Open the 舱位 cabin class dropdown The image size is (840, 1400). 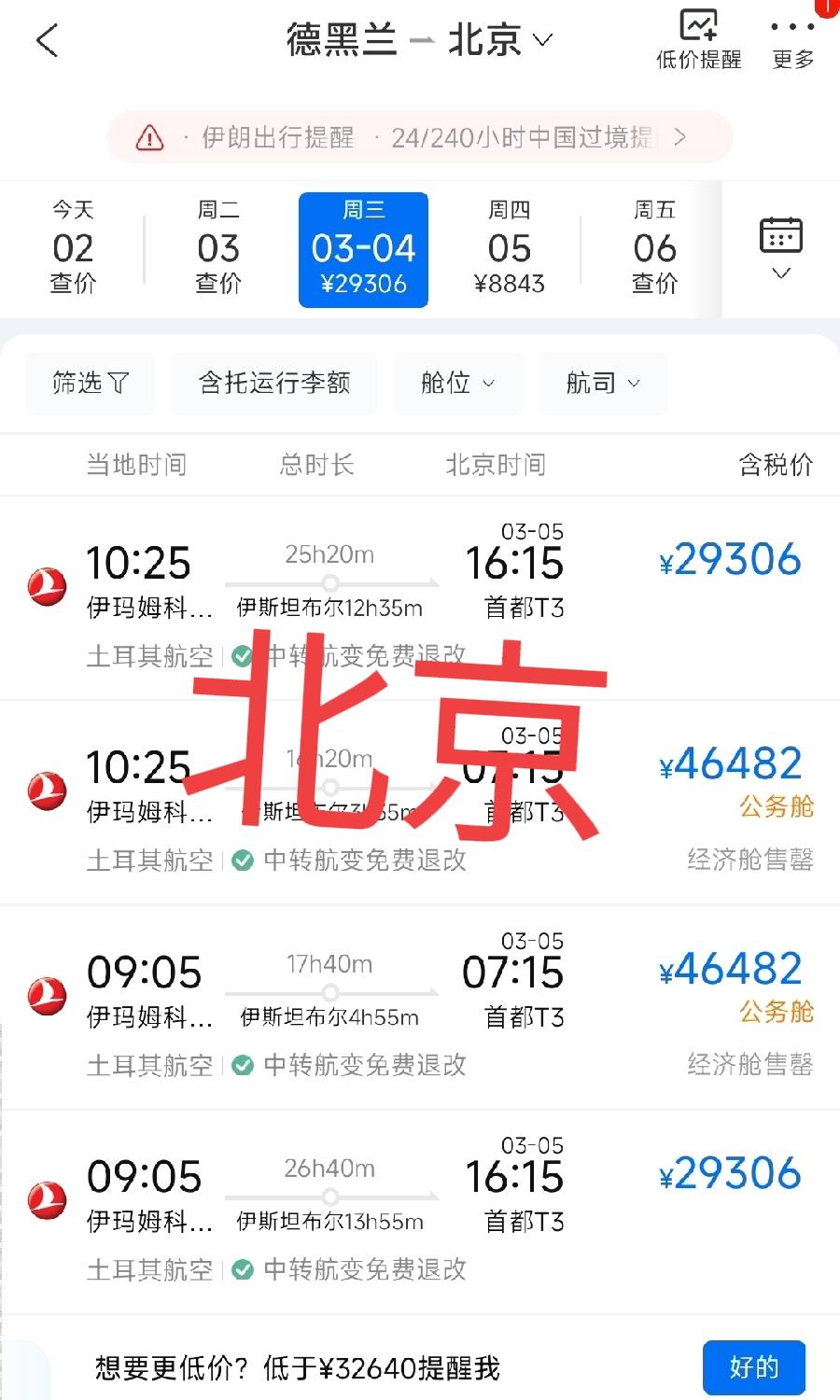click(x=458, y=383)
